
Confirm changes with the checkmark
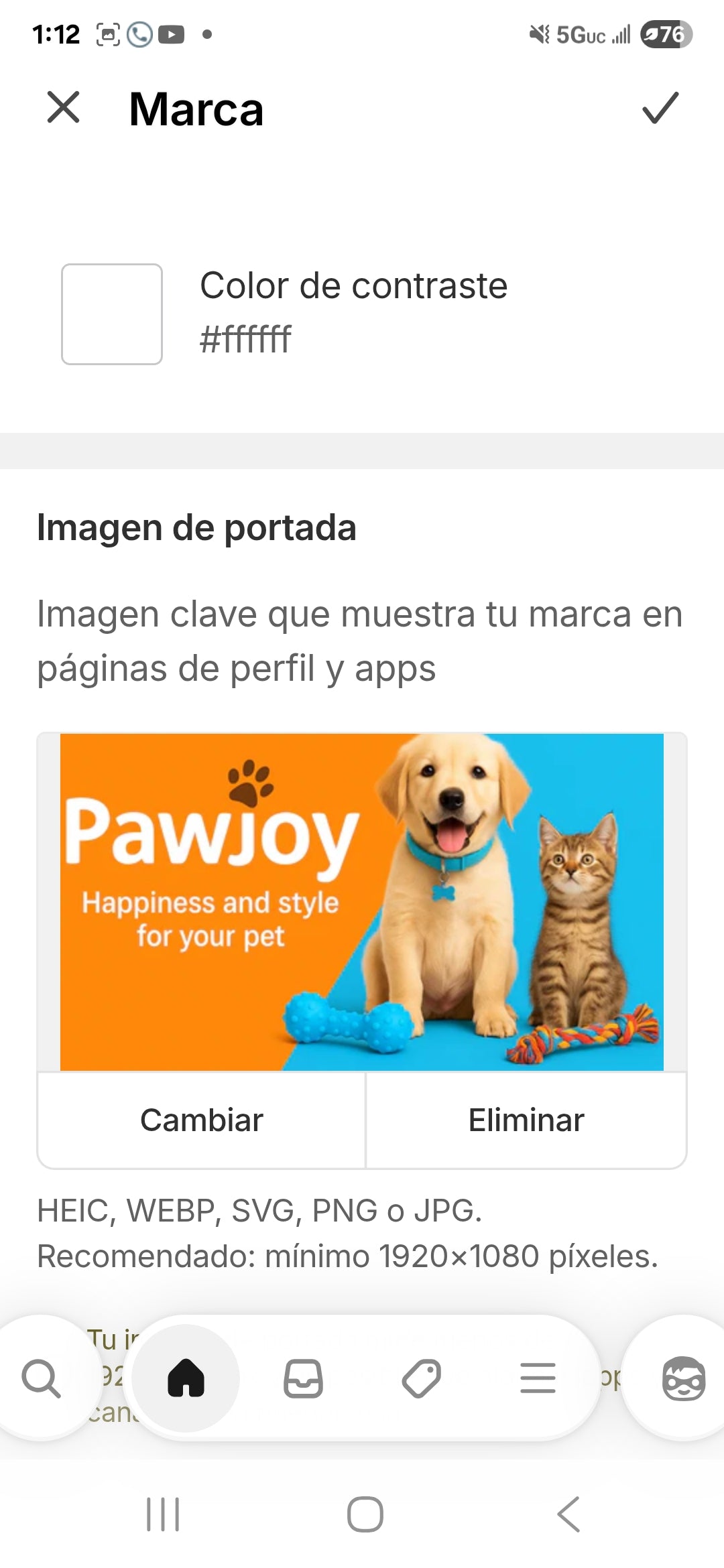click(x=660, y=108)
